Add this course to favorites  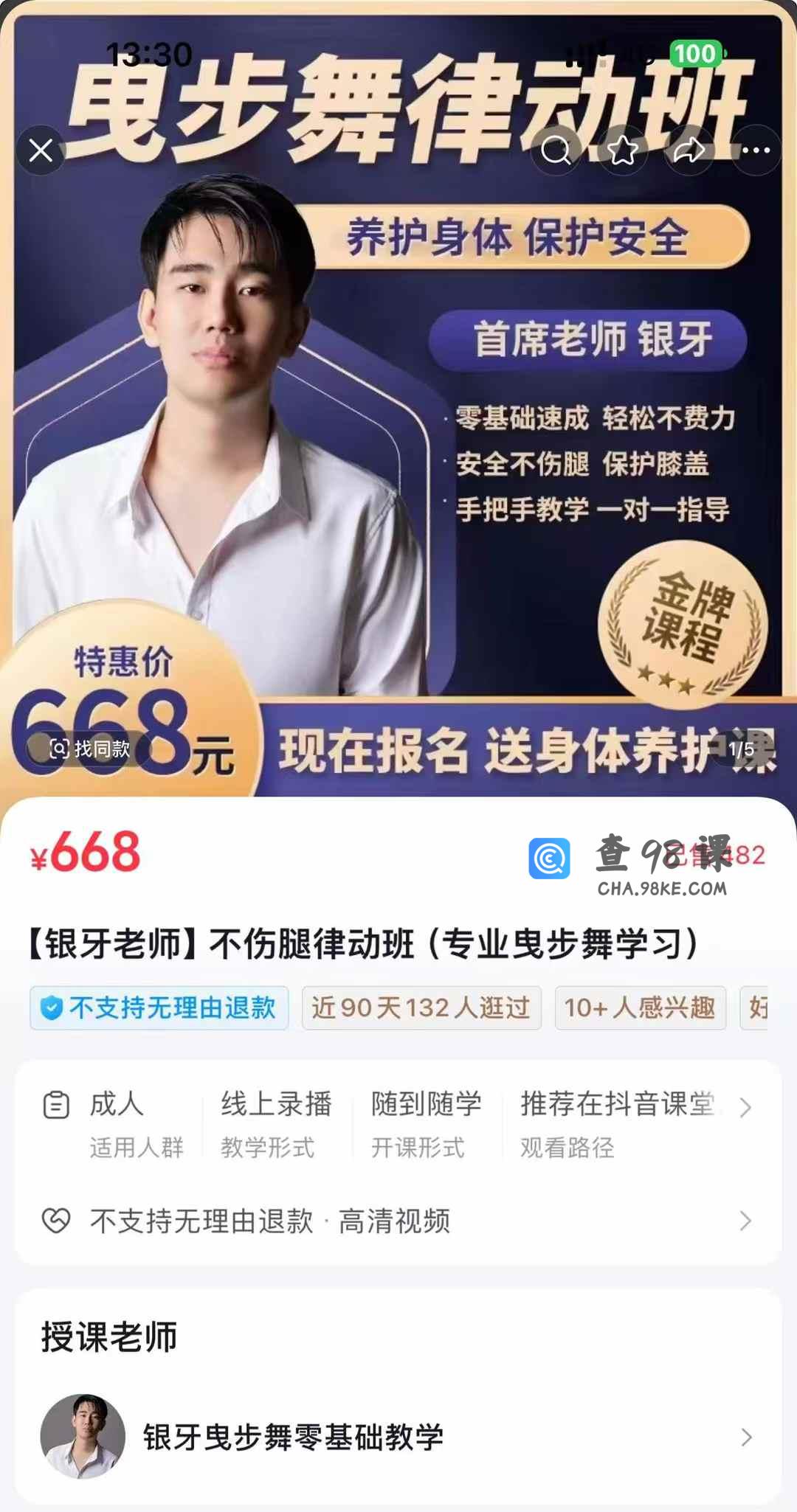pyautogui.click(x=622, y=150)
